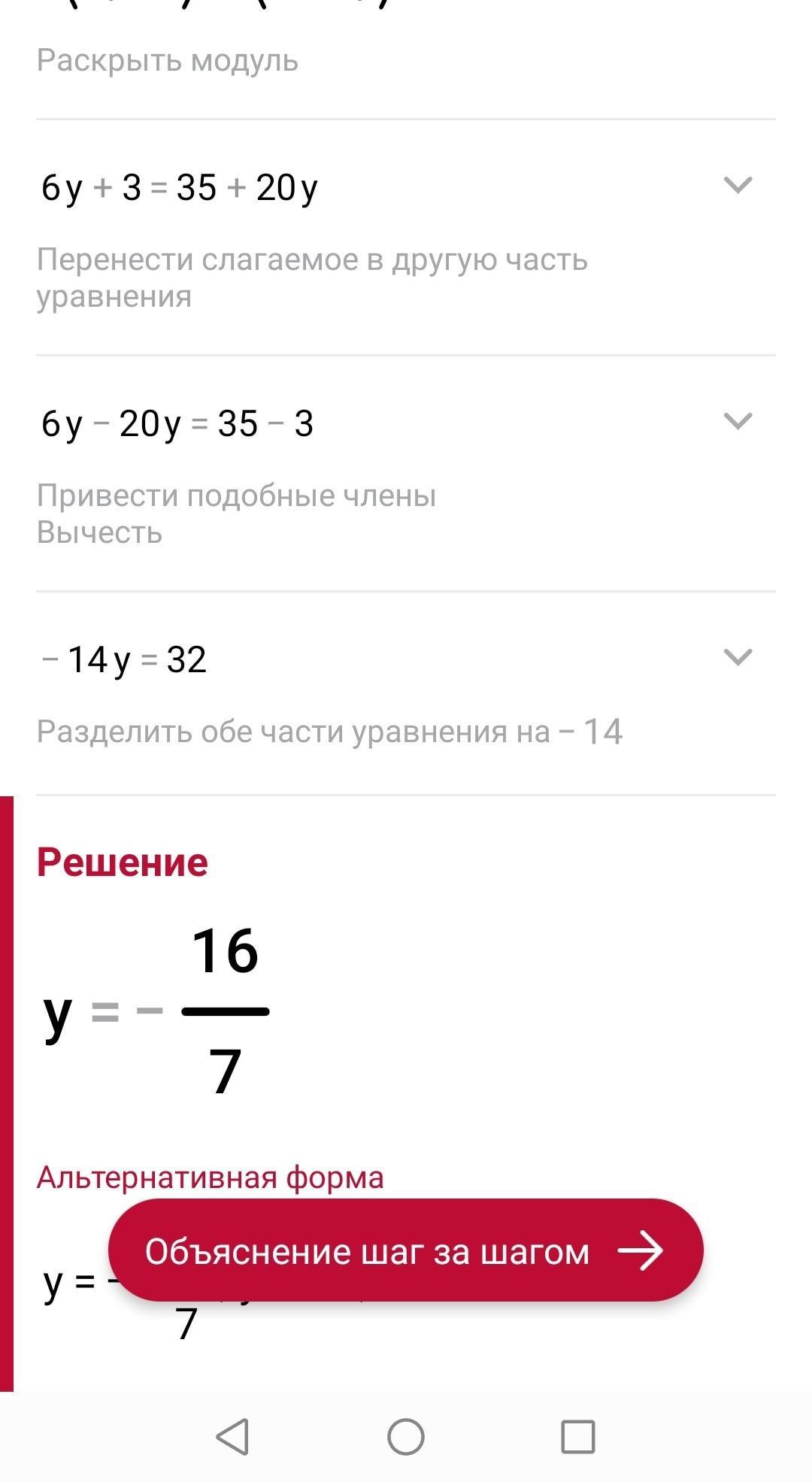This screenshot has height=1482, width=812.
Task: Expand the step −14y = 32
Action: [737, 657]
